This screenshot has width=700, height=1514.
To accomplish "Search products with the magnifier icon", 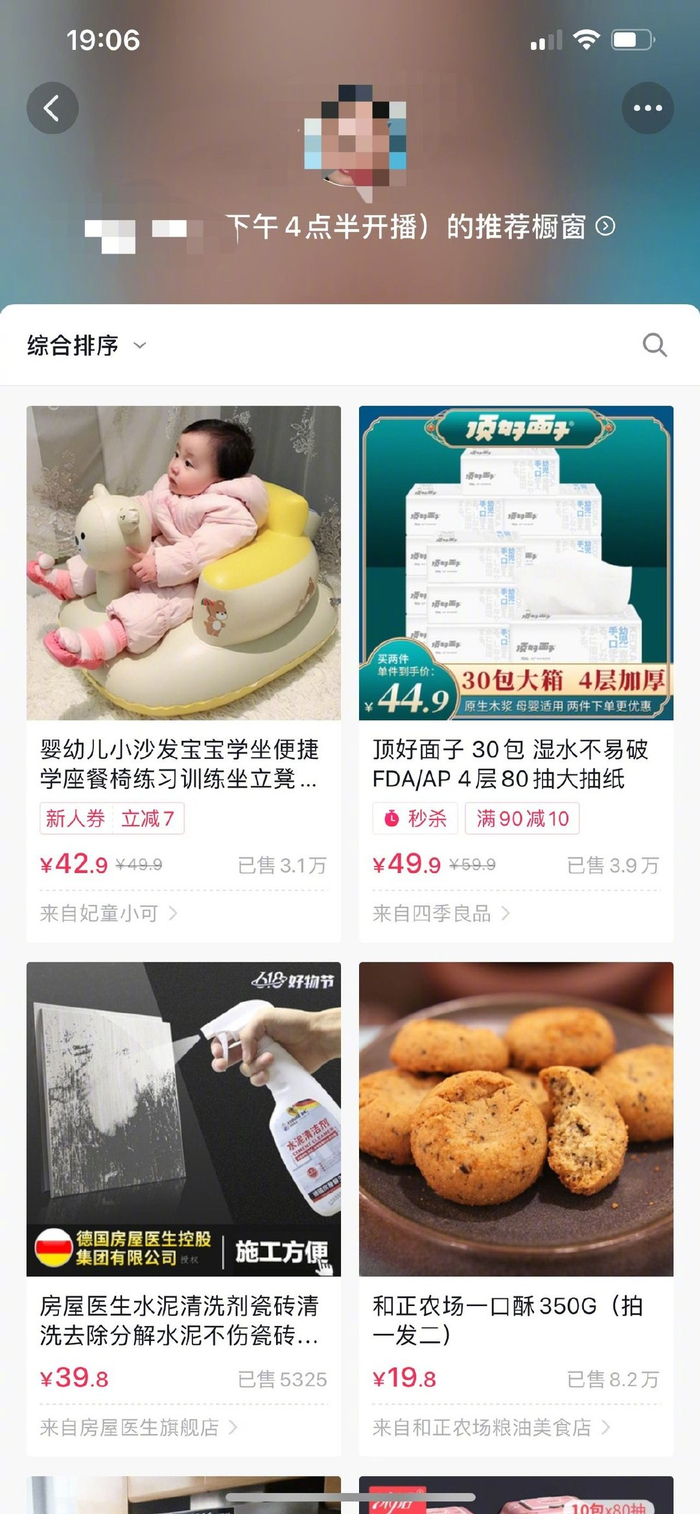I will pyautogui.click(x=655, y=345).
